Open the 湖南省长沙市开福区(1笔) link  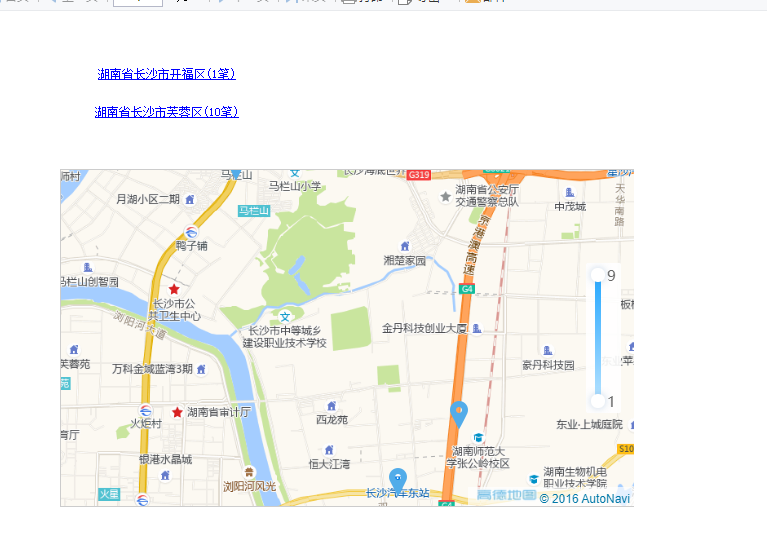(166, 74)
